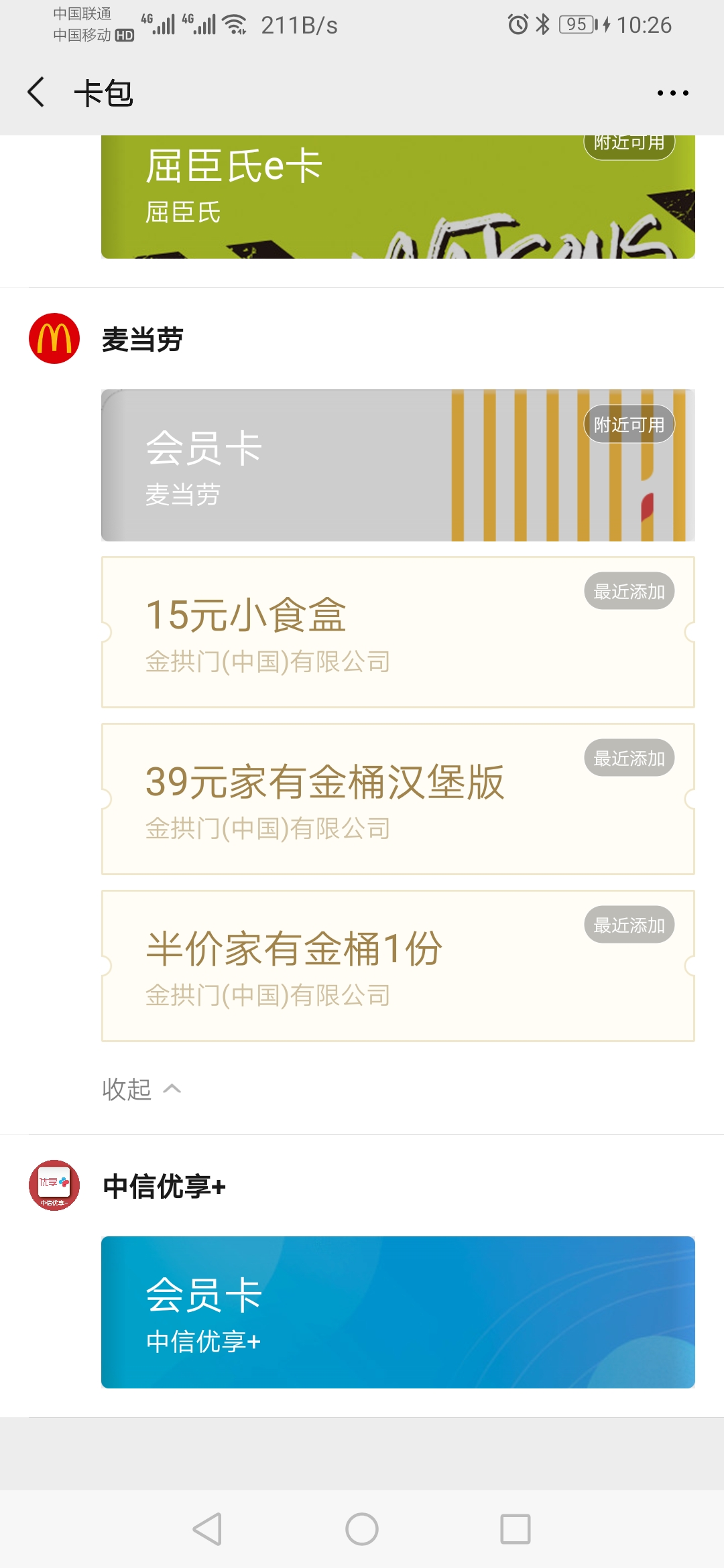Open the 39元家有金桶汉堡版 coupon
Image resolution: width=724 pixels, height=1568 pixels.
tap(398, 799)
